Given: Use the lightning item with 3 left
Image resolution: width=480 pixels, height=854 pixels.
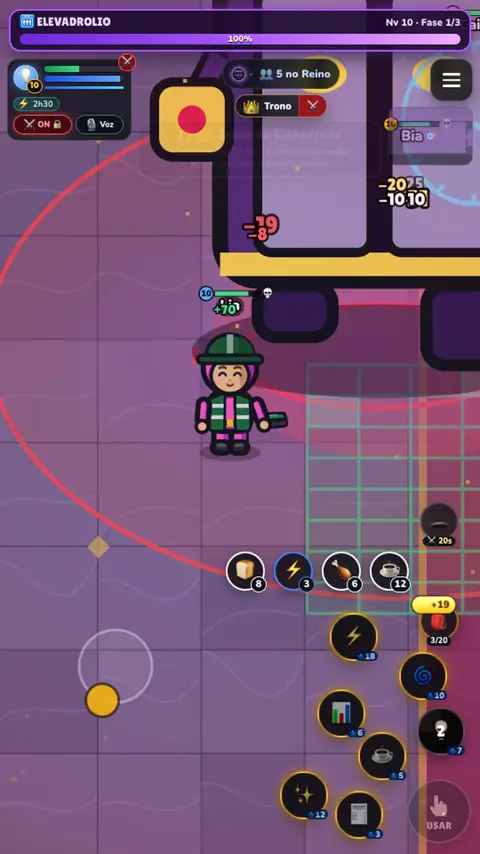Looking at the screenshot, I should point(293,571).
